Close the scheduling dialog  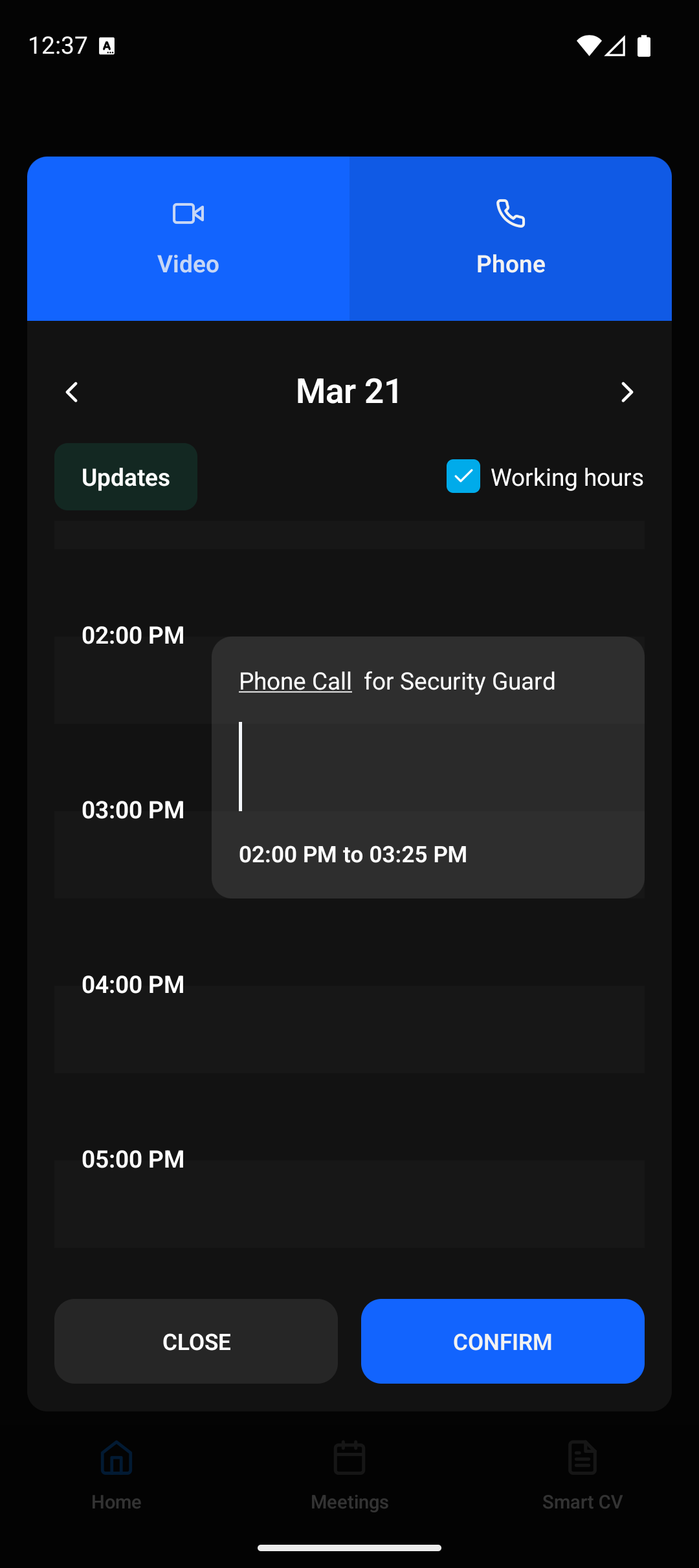click(x=196, y=1342)
